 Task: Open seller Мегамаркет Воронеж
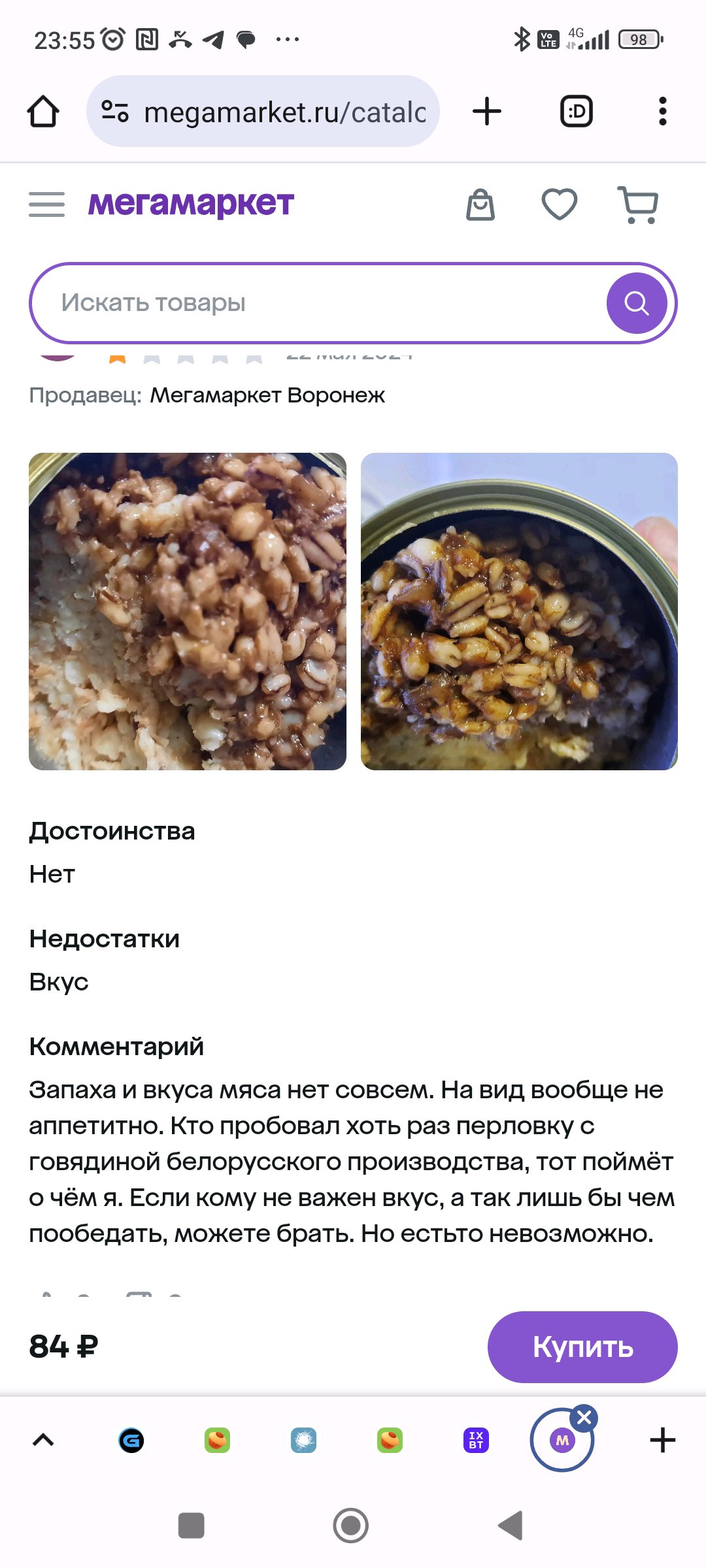(x=267, y=395)
